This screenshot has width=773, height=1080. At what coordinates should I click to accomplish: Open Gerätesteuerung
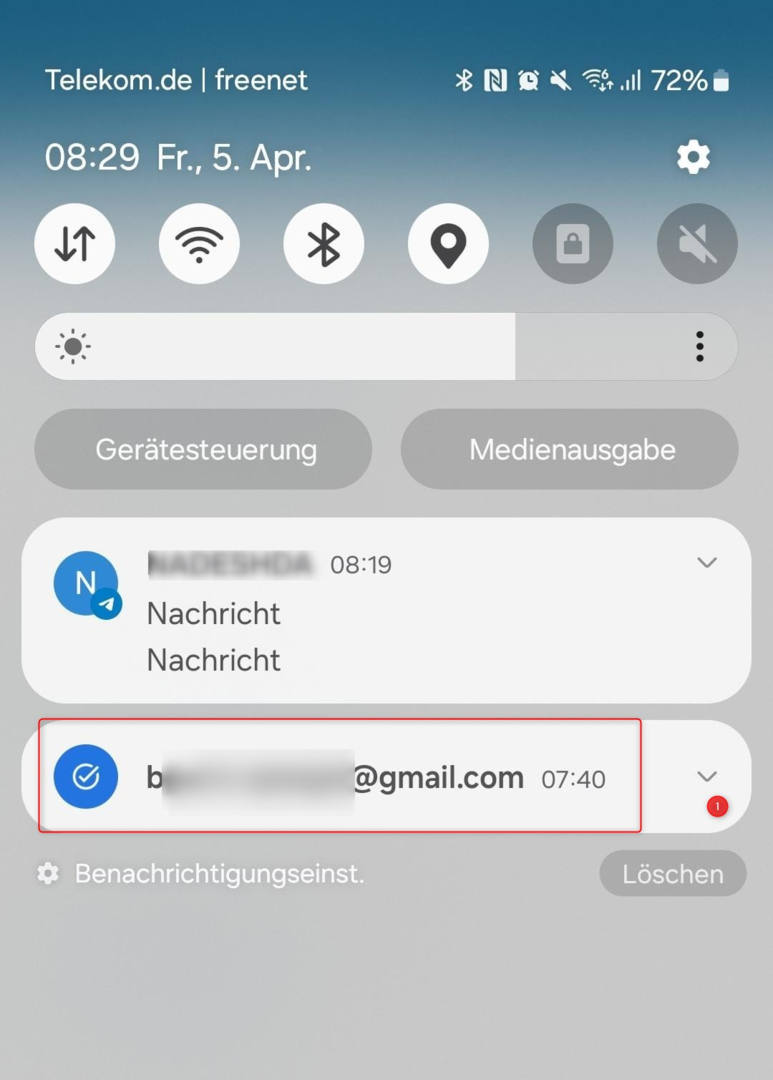(204, 449)
